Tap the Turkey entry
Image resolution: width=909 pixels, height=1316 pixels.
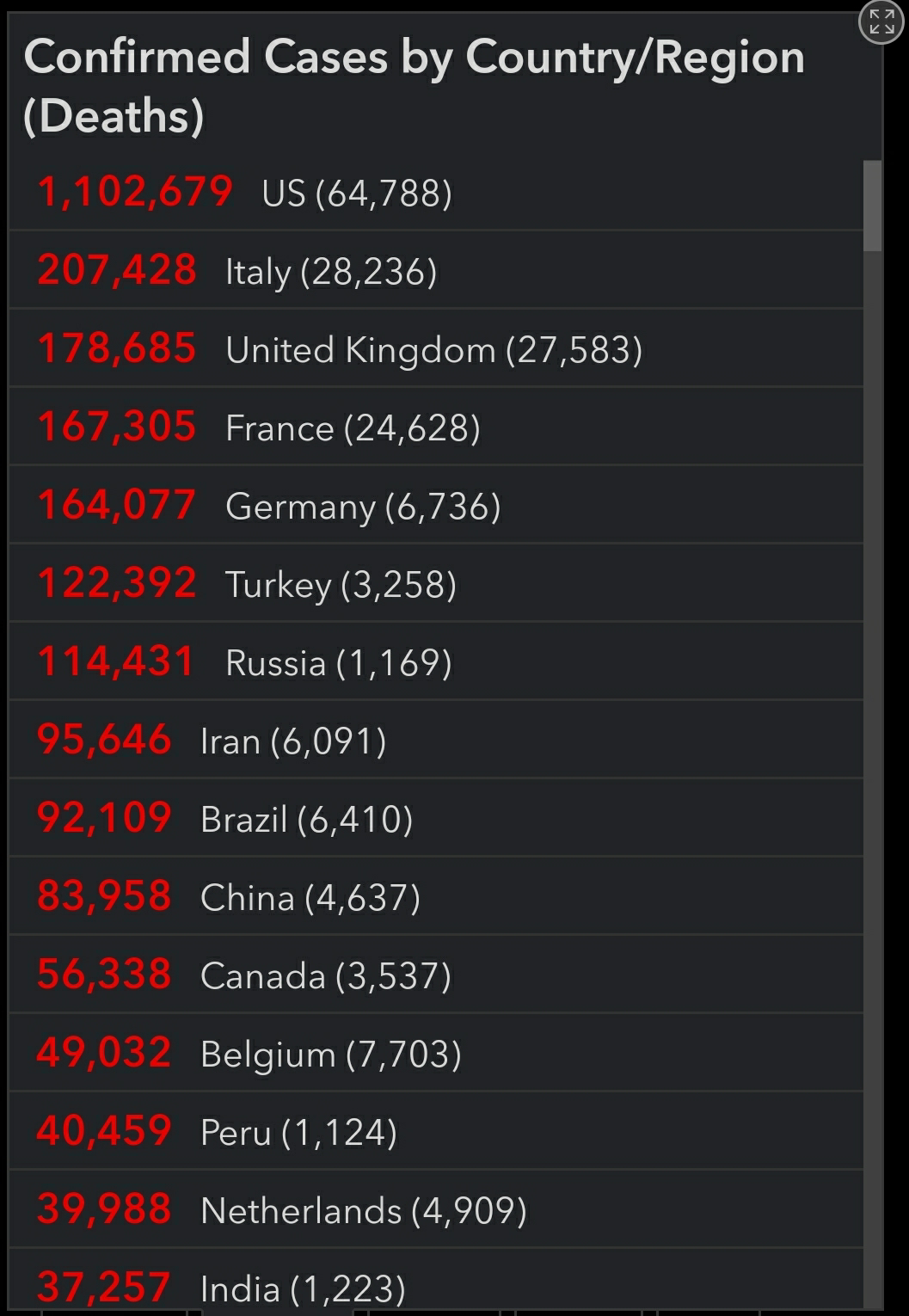[435, 583]
